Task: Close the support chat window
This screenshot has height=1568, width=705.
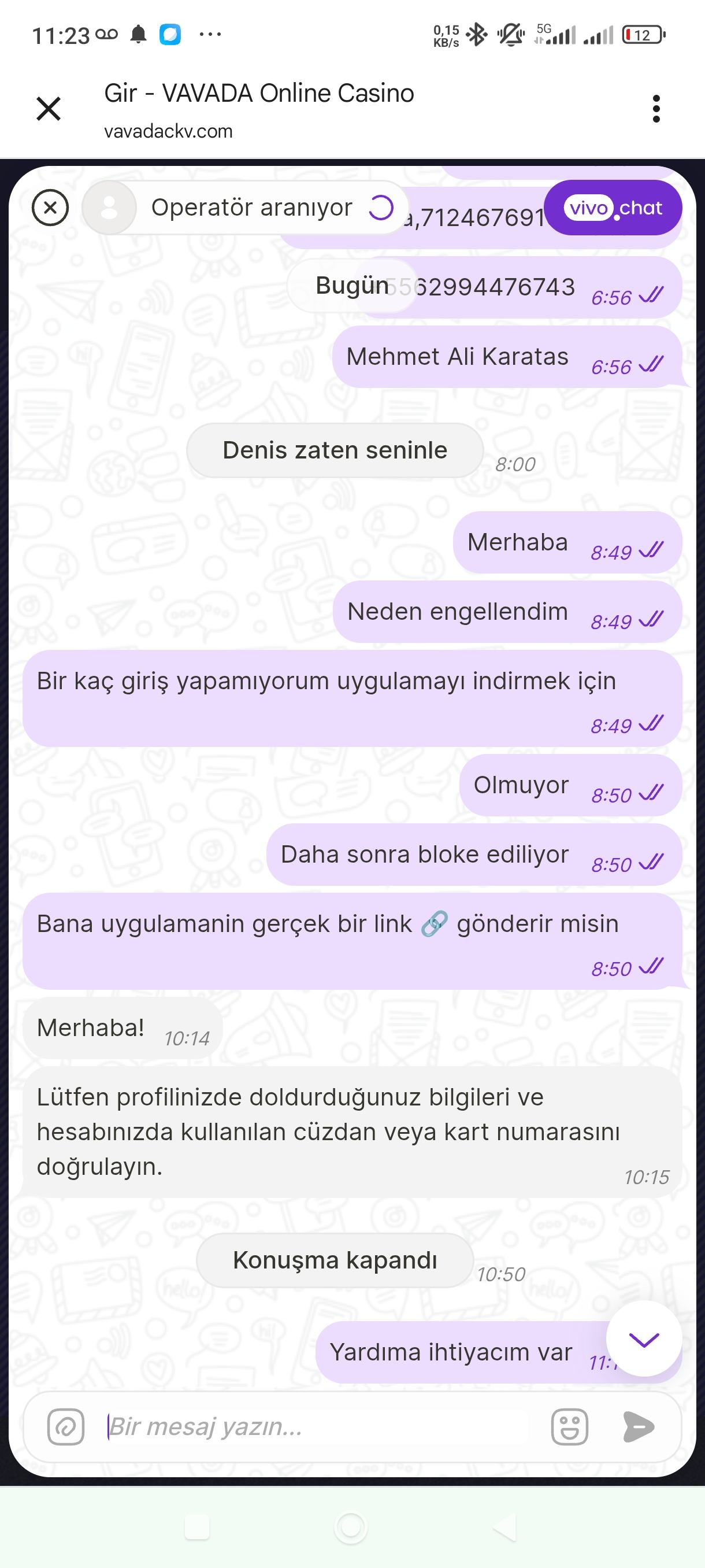Action: coord(50,208)
